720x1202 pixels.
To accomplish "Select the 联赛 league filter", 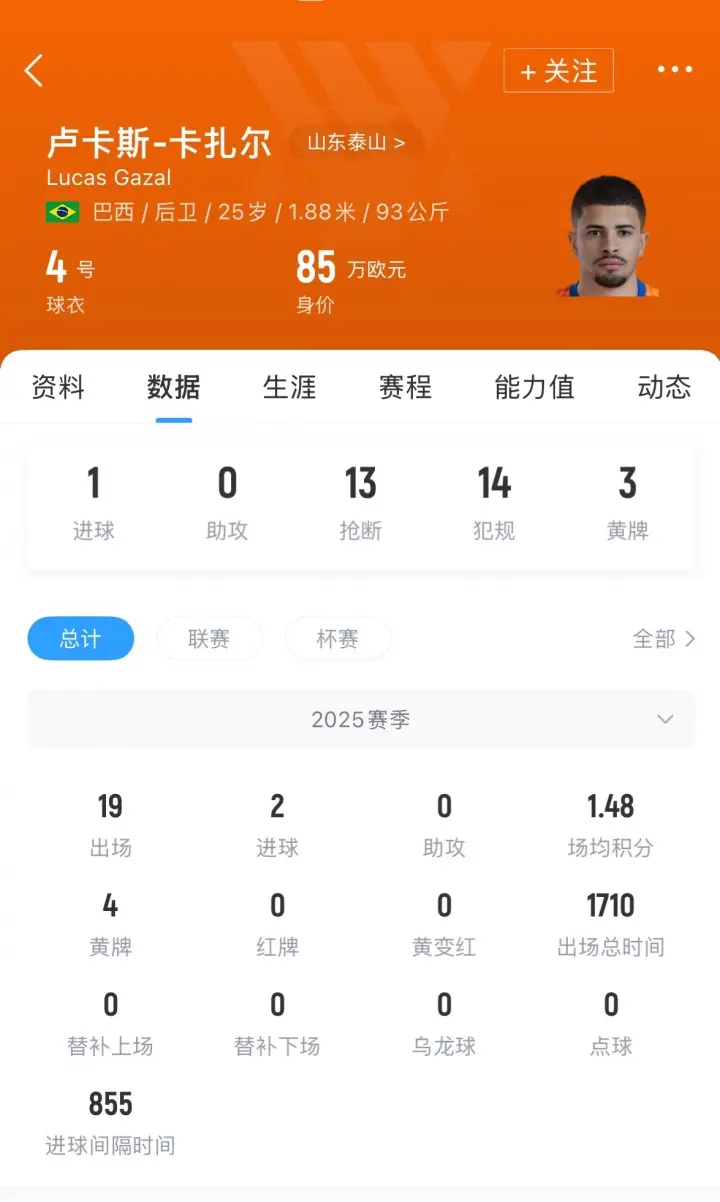I will 209,639.
